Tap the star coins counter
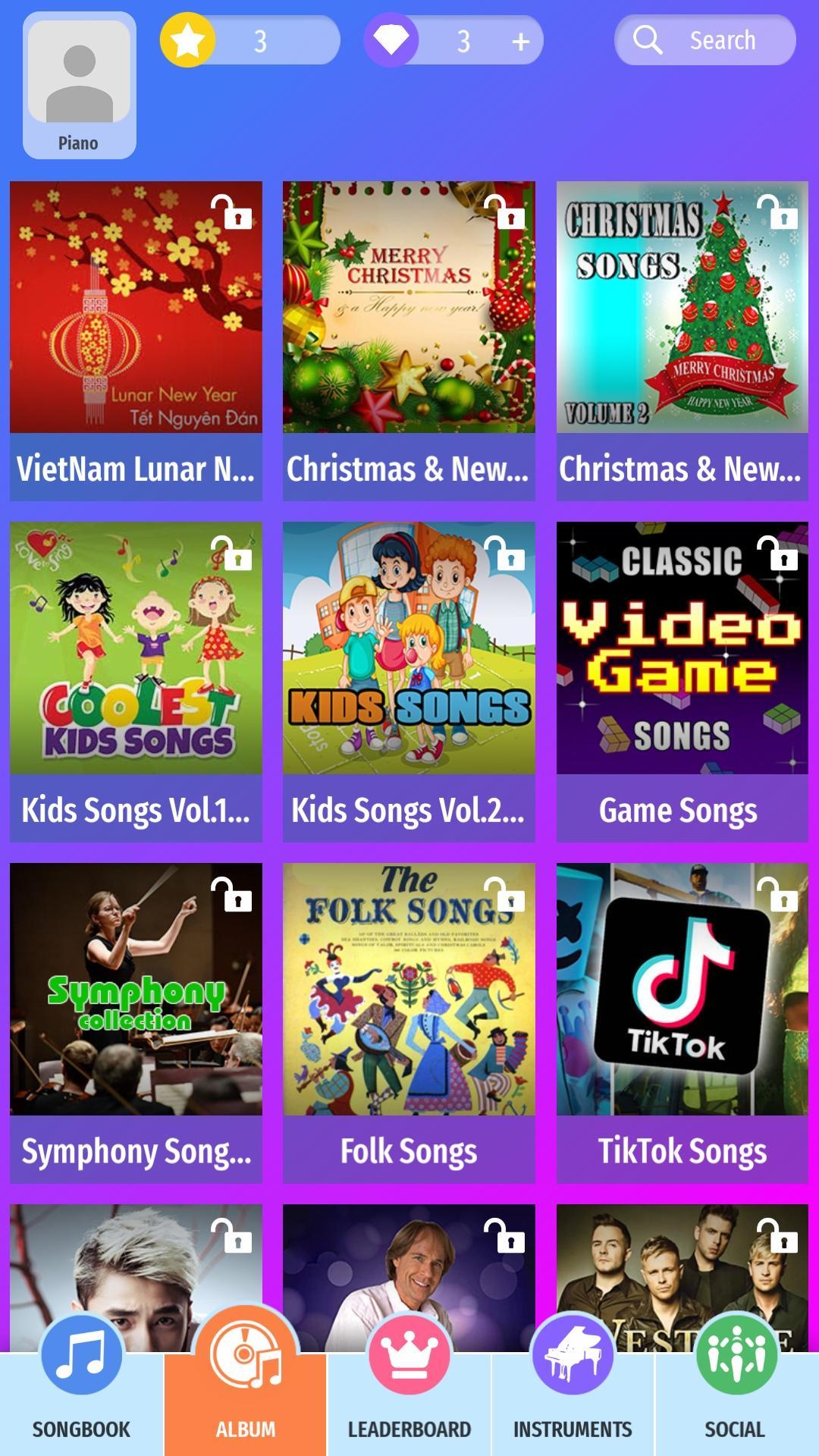819x1456 pixels. 250,40
